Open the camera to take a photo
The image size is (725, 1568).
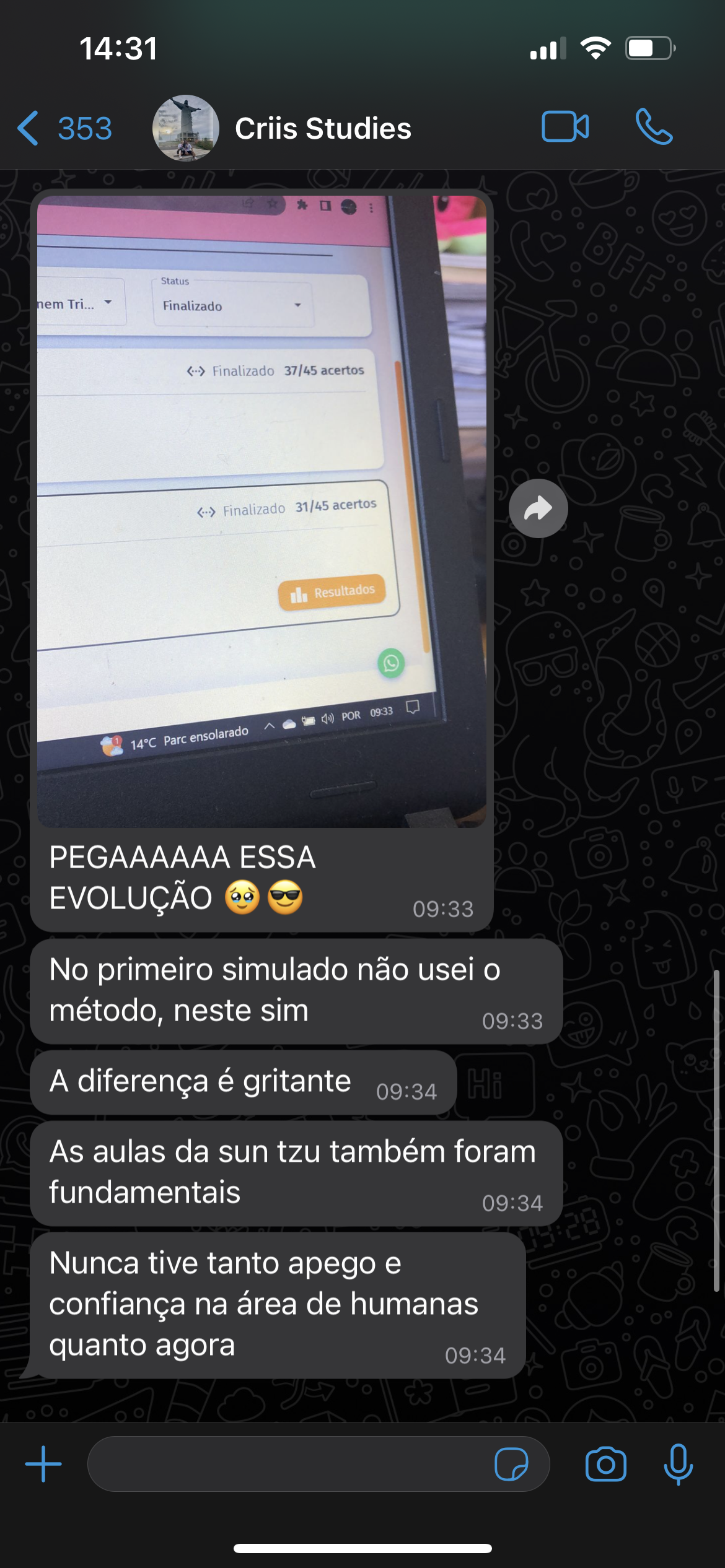point(605,1464)
